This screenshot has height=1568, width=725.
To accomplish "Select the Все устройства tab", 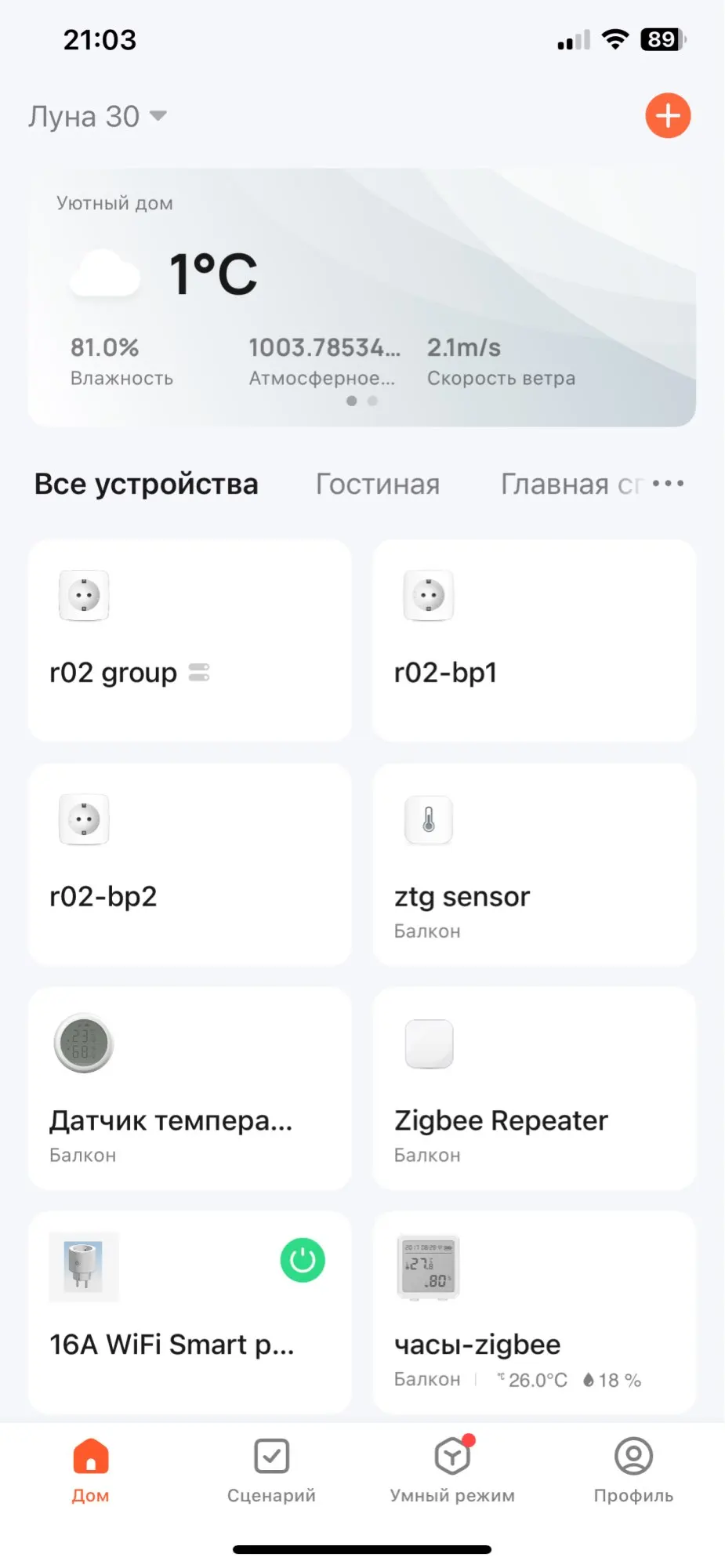I will tap(147, 485).
